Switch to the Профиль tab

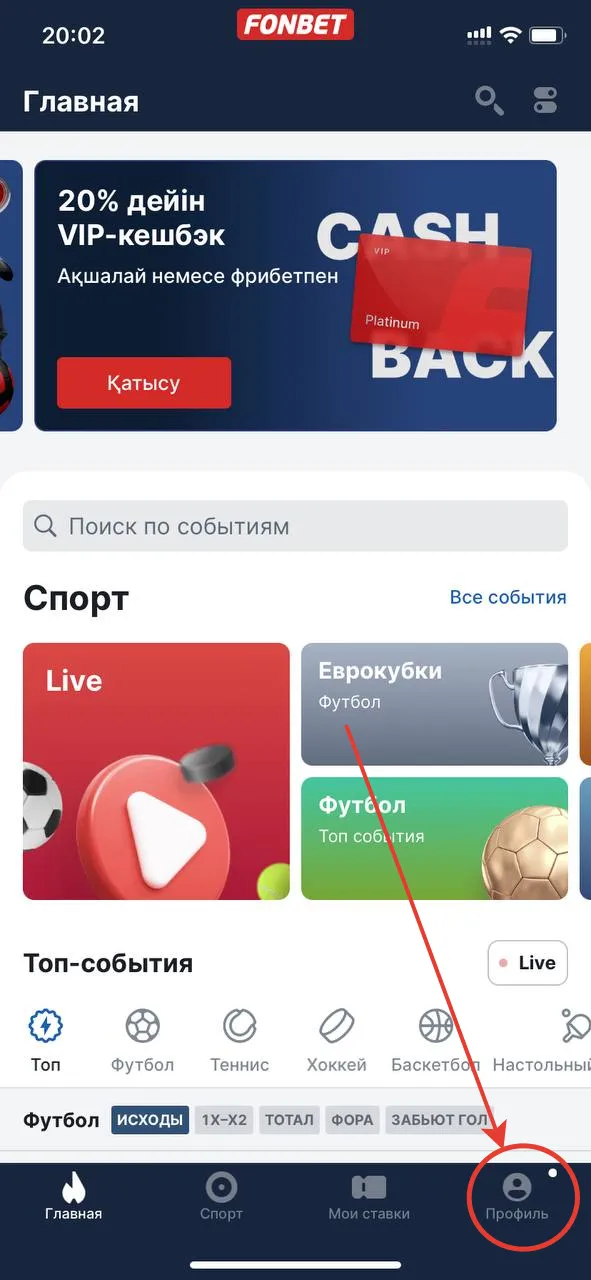(516, 1197)
